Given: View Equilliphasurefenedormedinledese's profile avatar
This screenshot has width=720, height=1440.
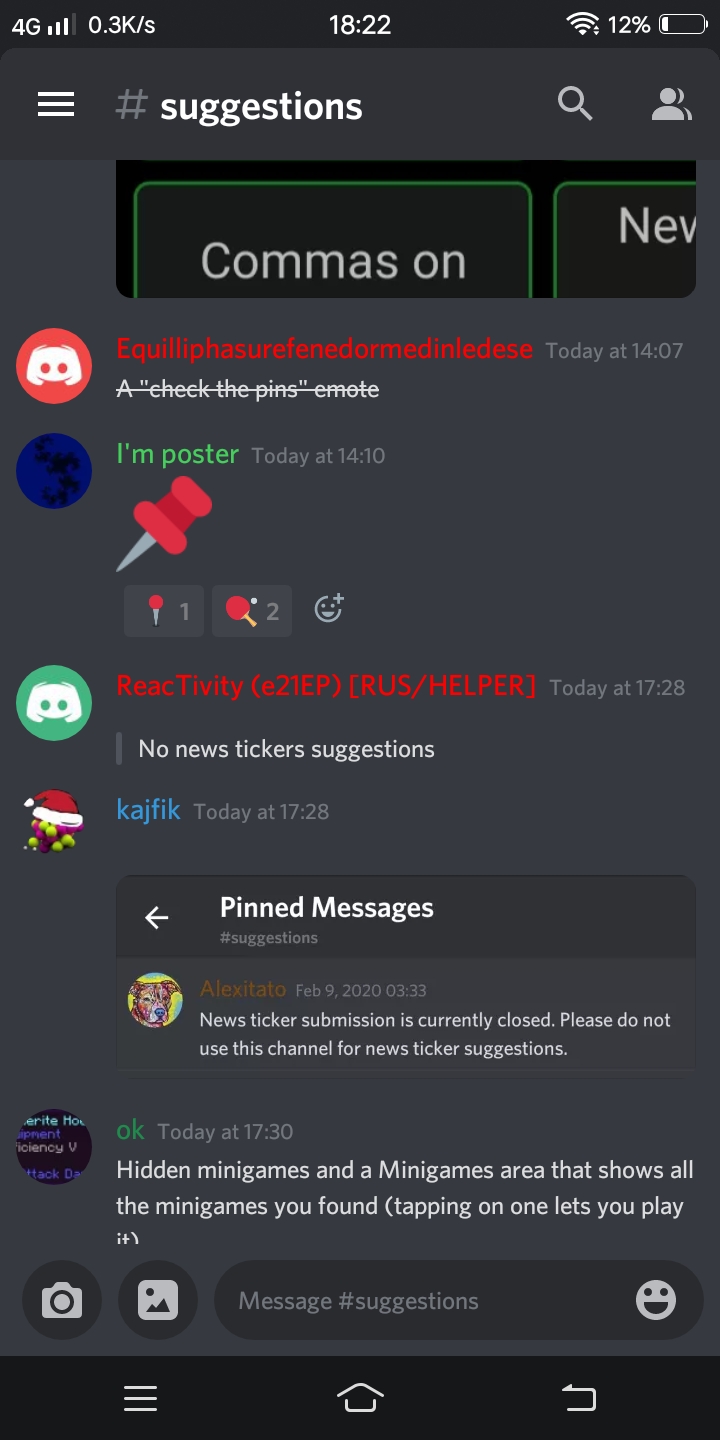Looking at the screenshot, I should (x=54, y=366).
